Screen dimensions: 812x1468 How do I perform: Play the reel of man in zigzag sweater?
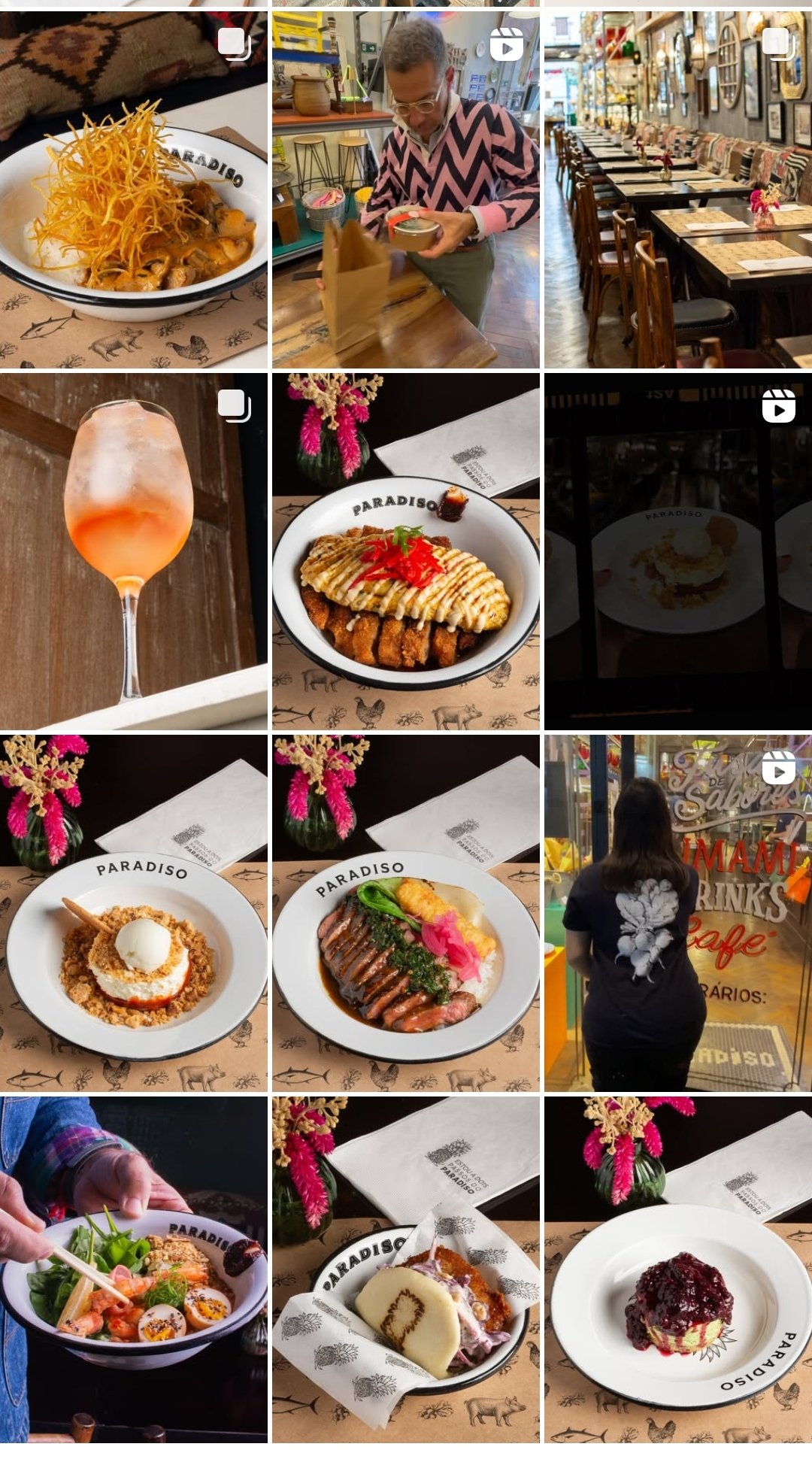pyautogui.click(x=406, y=190)
